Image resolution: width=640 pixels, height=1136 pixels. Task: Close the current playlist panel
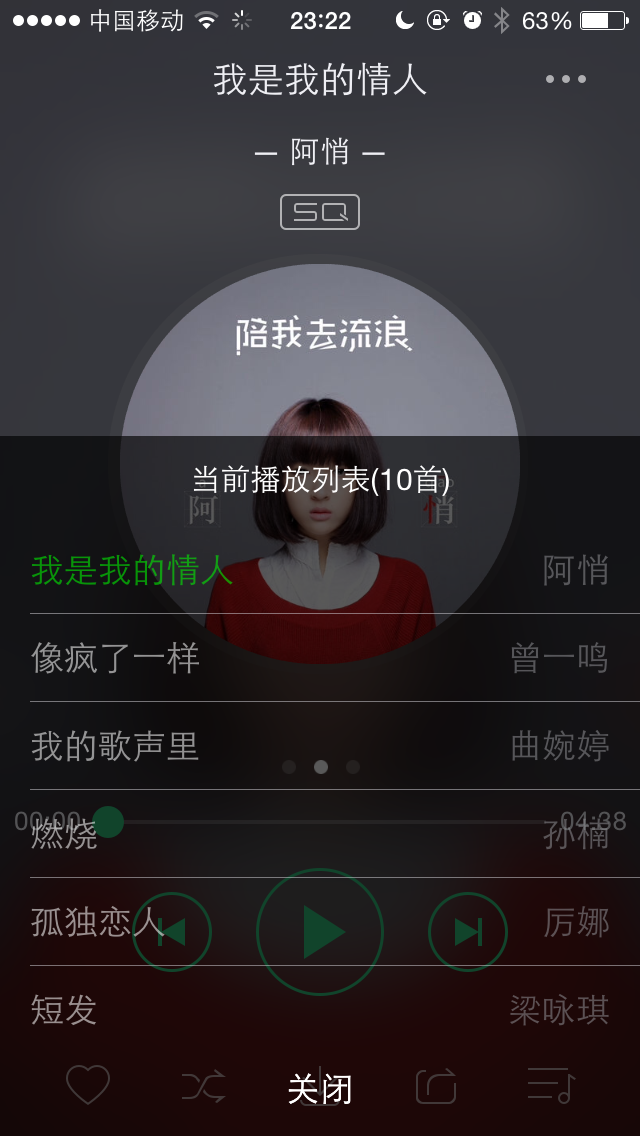tap(320, 1089)
